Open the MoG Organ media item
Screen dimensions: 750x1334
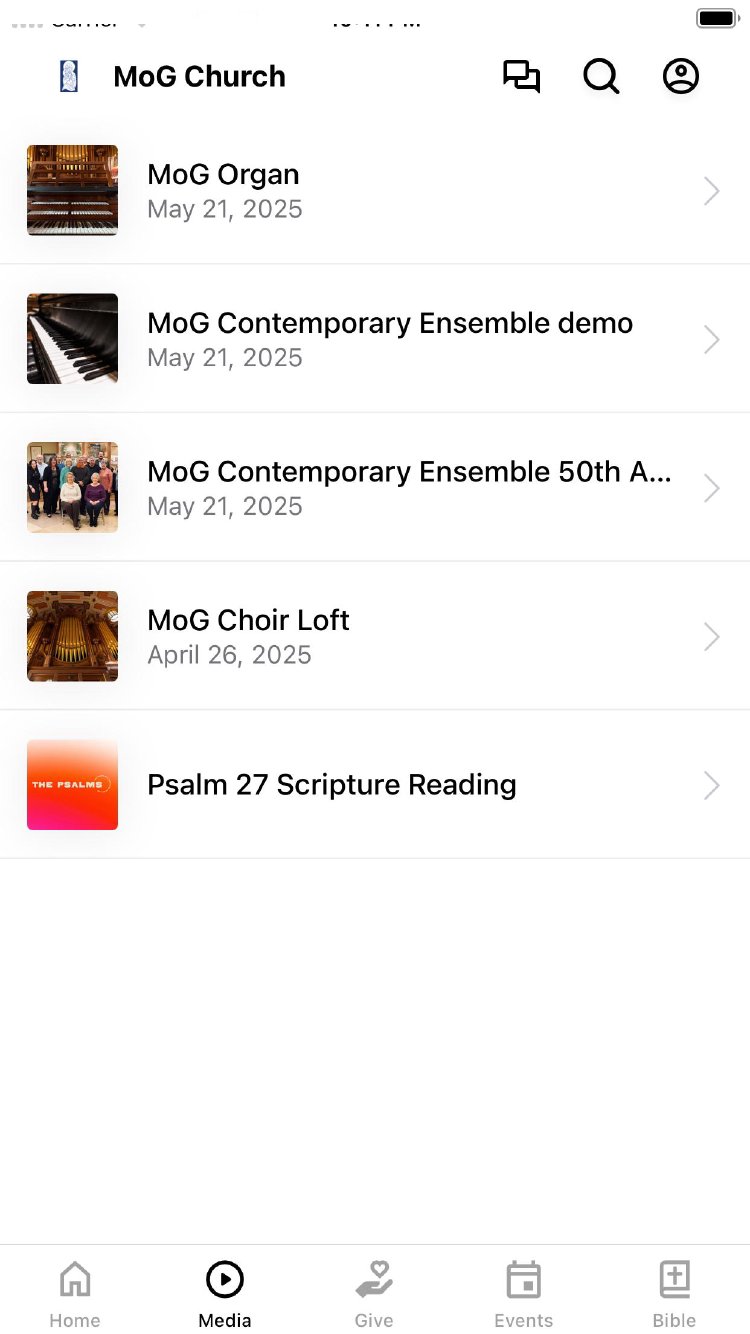coord(374,191)
